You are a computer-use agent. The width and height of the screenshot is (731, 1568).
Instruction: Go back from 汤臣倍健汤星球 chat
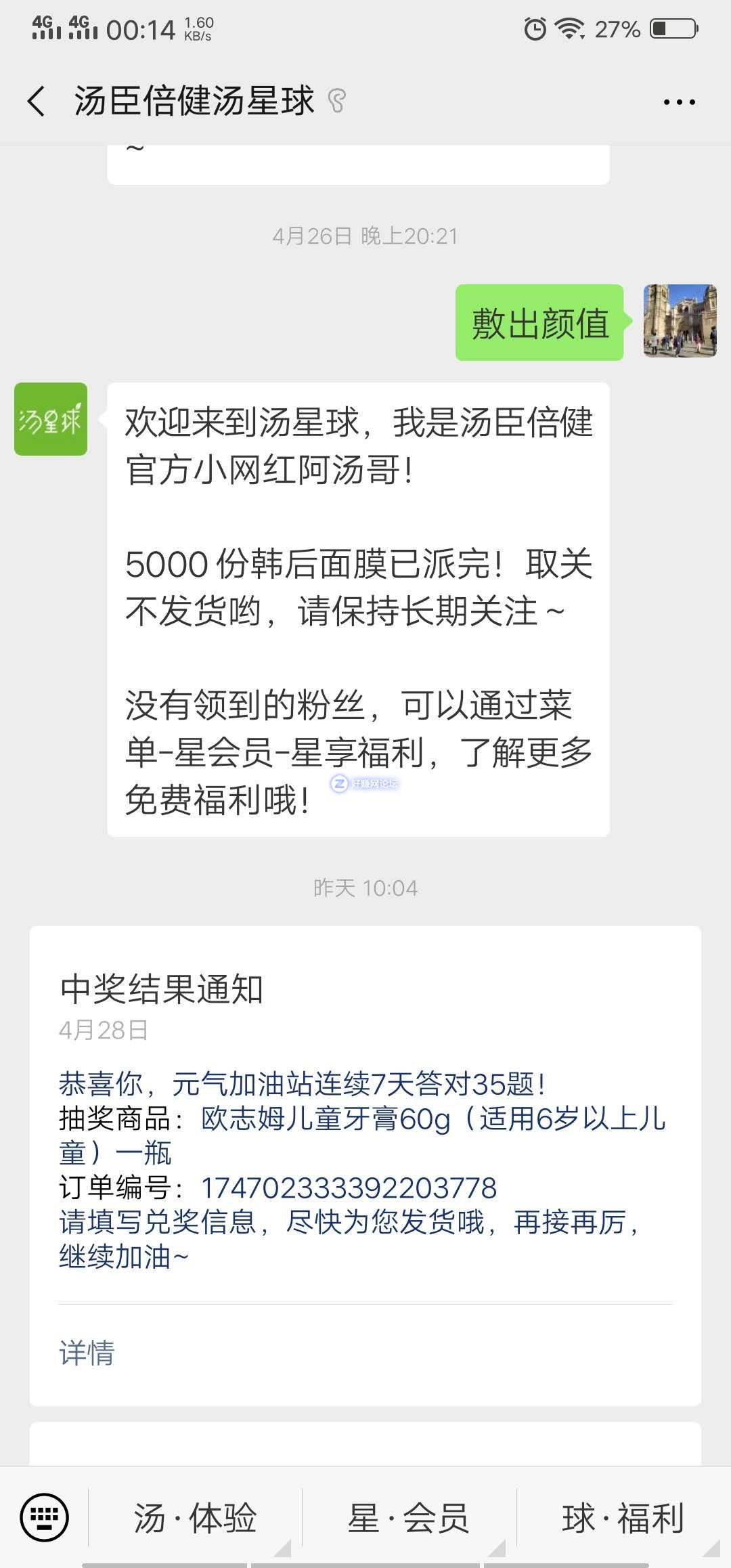[37, 102]
